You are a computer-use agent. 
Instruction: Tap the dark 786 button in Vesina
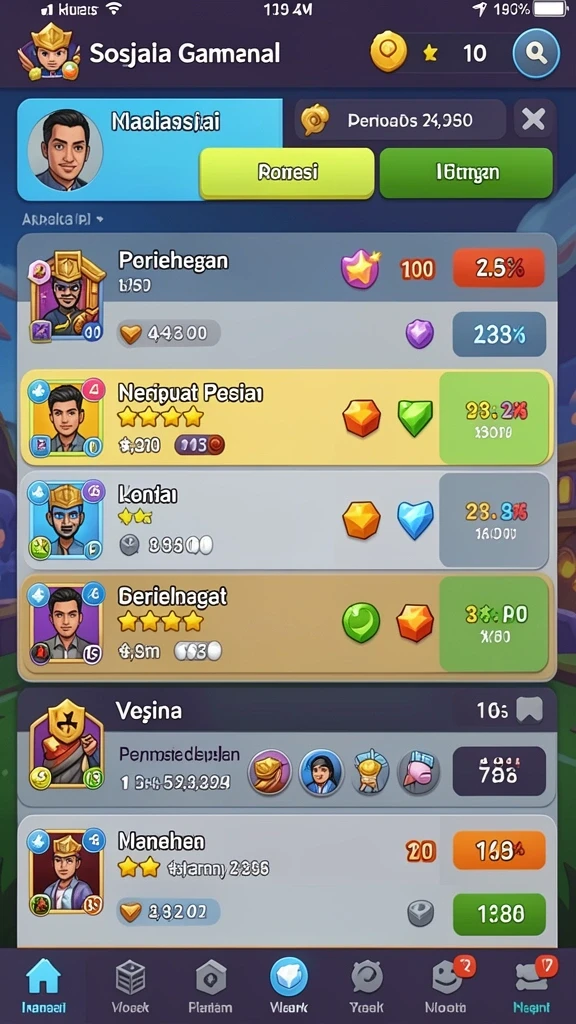[x=499, y=771]
